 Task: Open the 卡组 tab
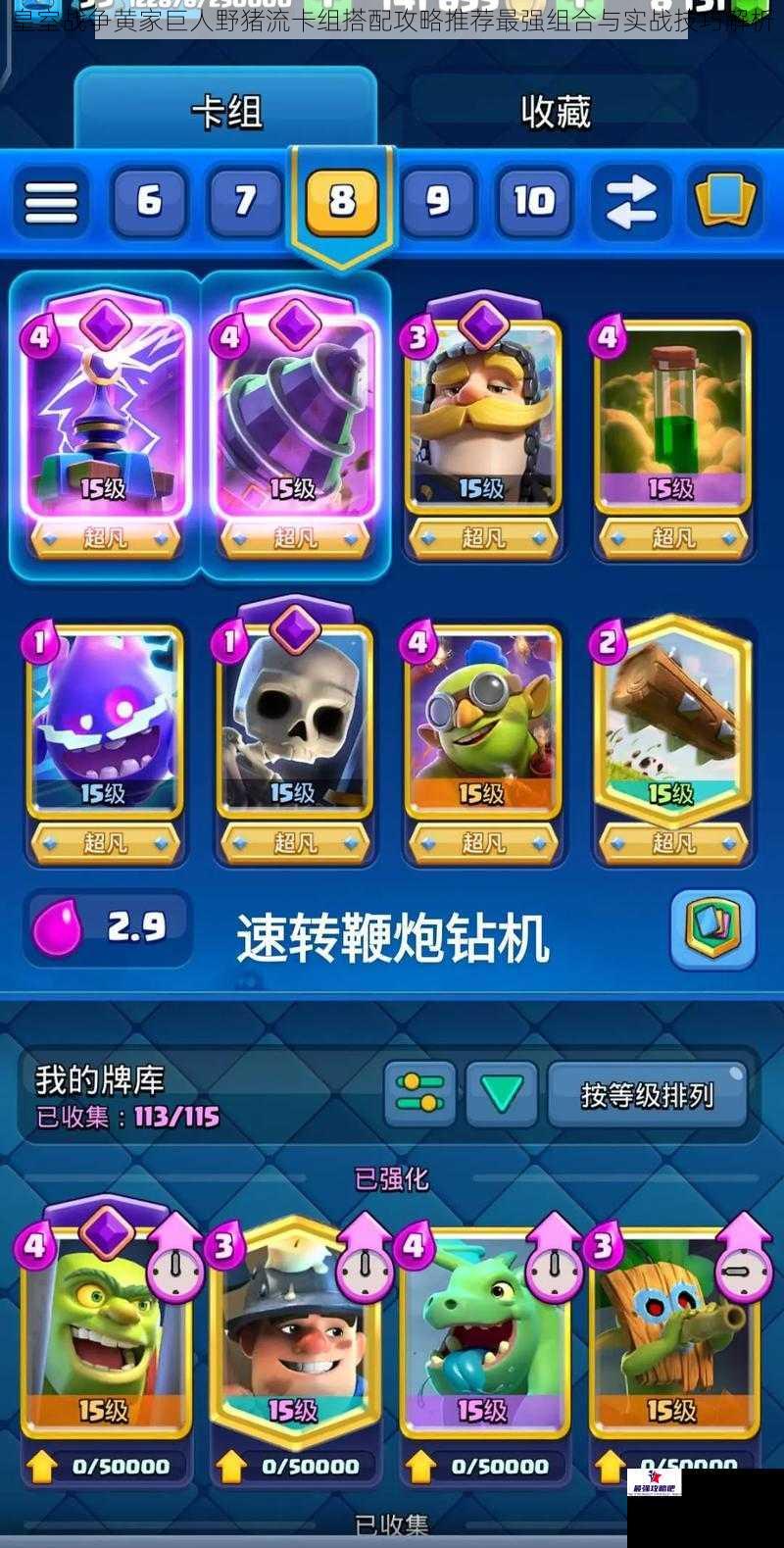tap(226, 112)
